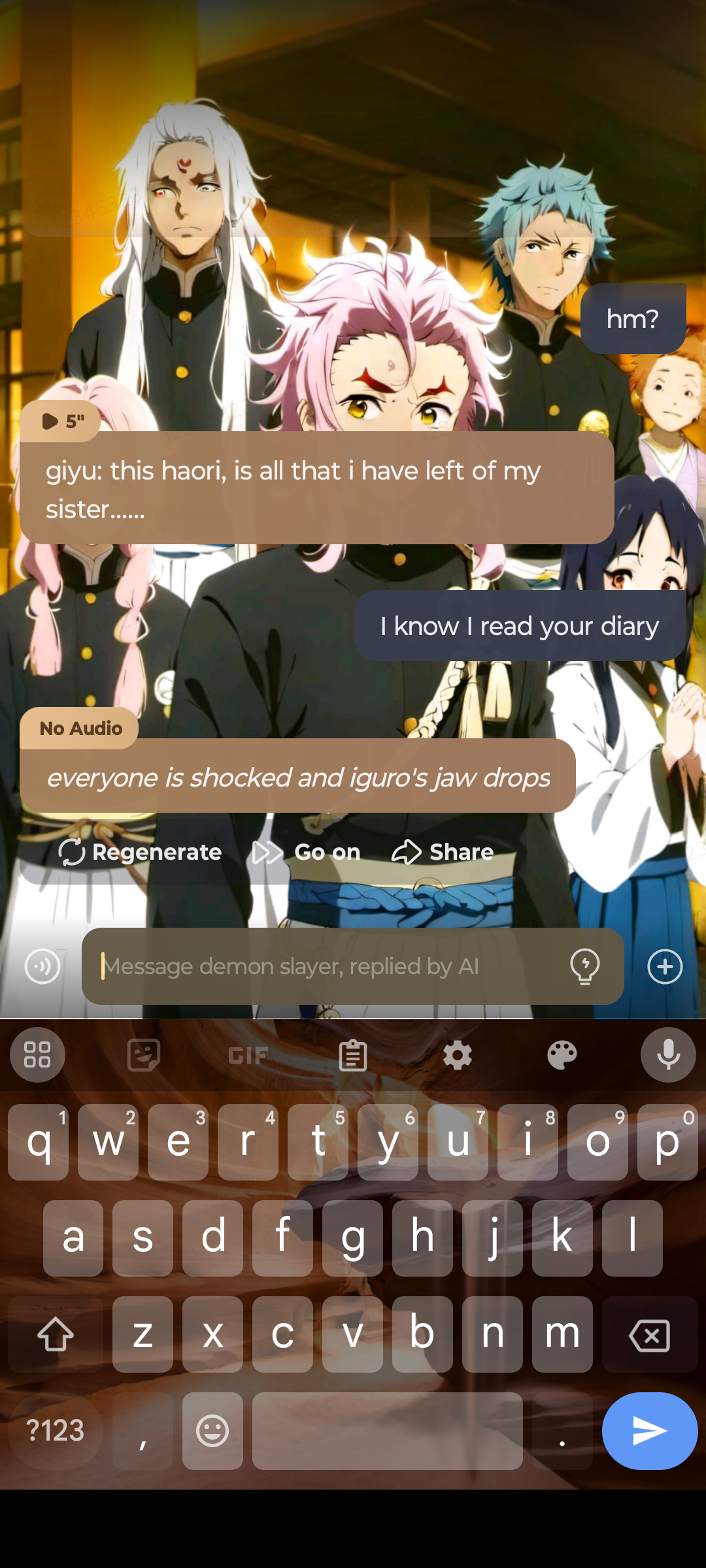Open the plus attachments menu
Screen dimensions: 706x1568
[x=665, y=966]
